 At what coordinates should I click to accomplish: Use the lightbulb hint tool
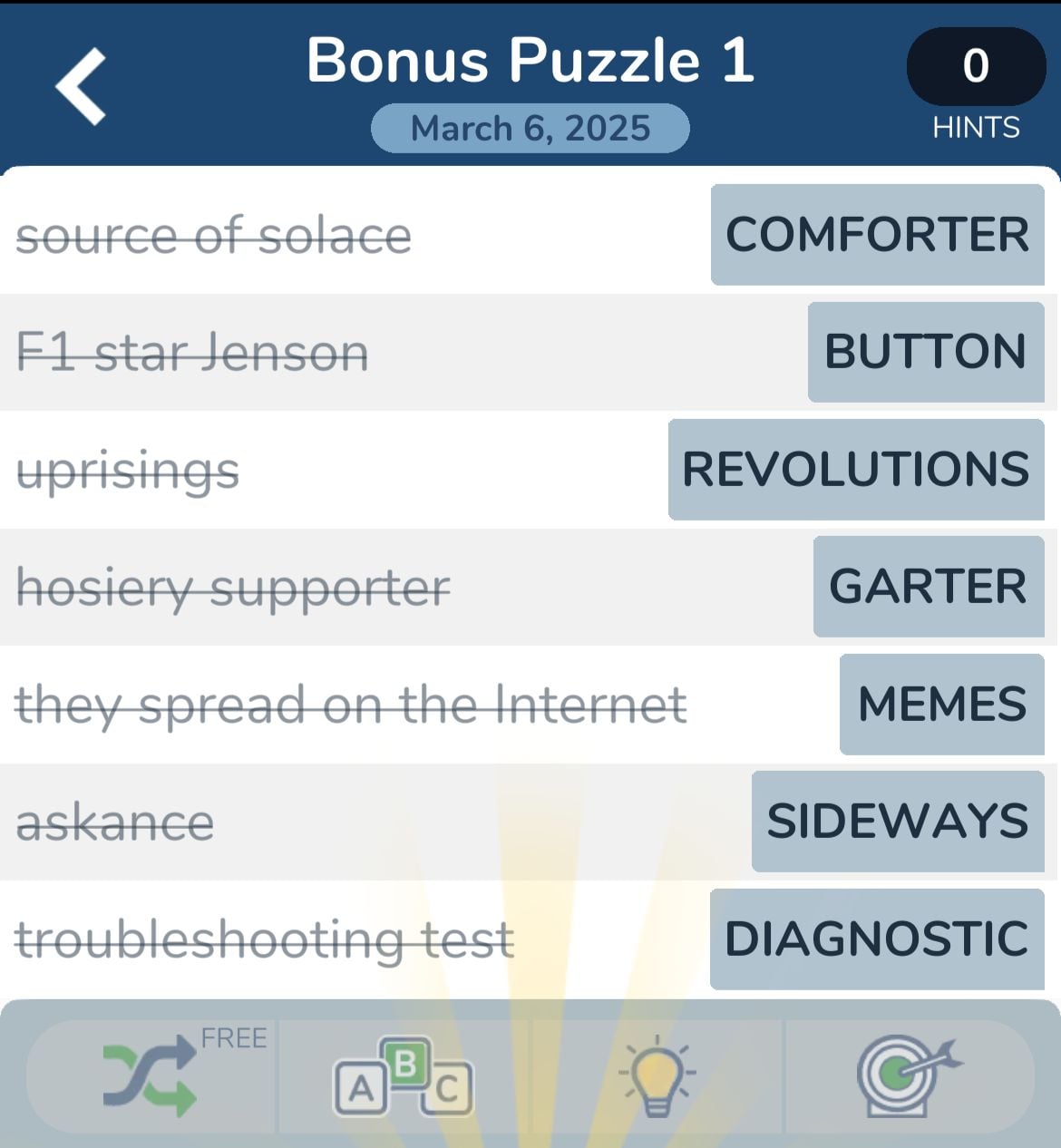click(x=657, y=1077)
